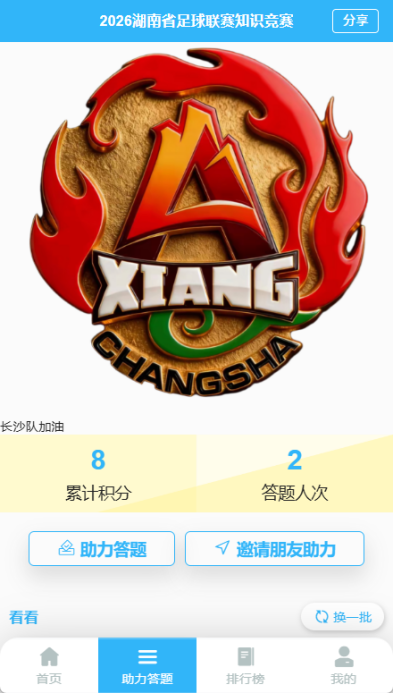Screen dimensions: 393x693
Task: Go to the 首页 home tab
Action: [x=49, y=665]
